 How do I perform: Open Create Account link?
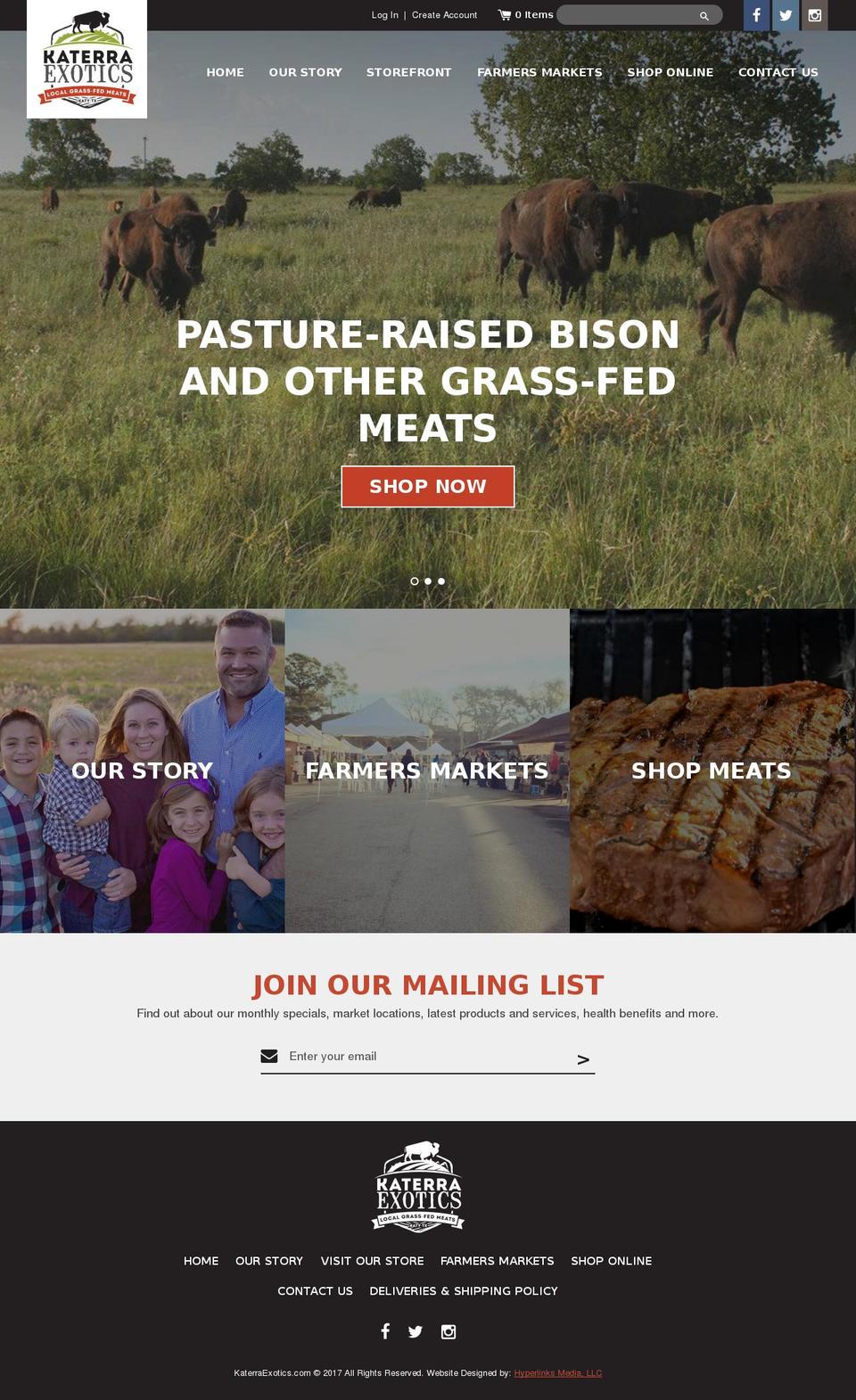coord(444,15)
